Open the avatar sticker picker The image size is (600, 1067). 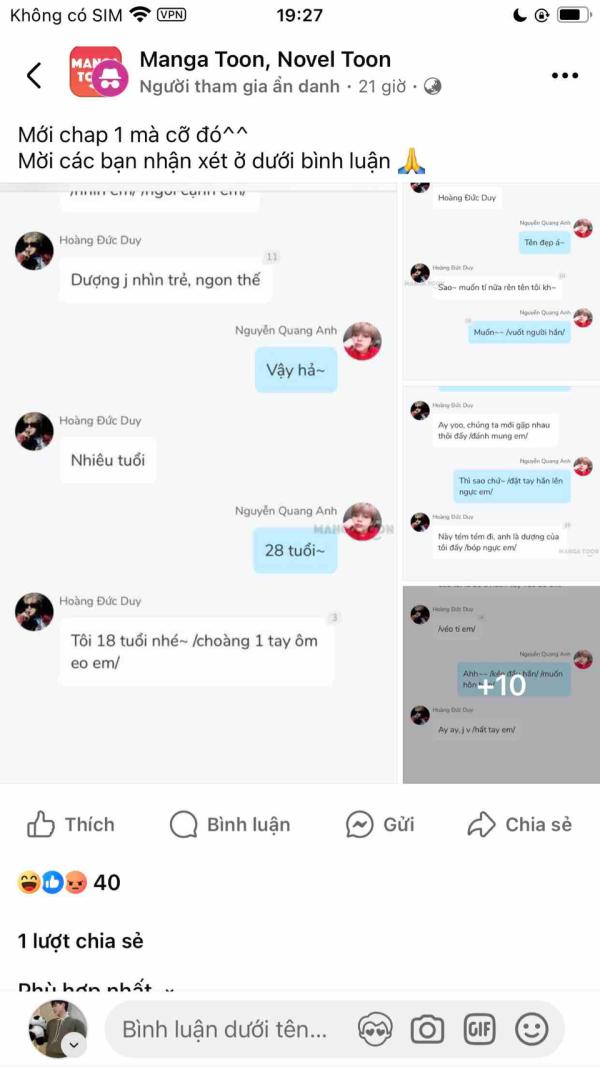[375, 1029]
